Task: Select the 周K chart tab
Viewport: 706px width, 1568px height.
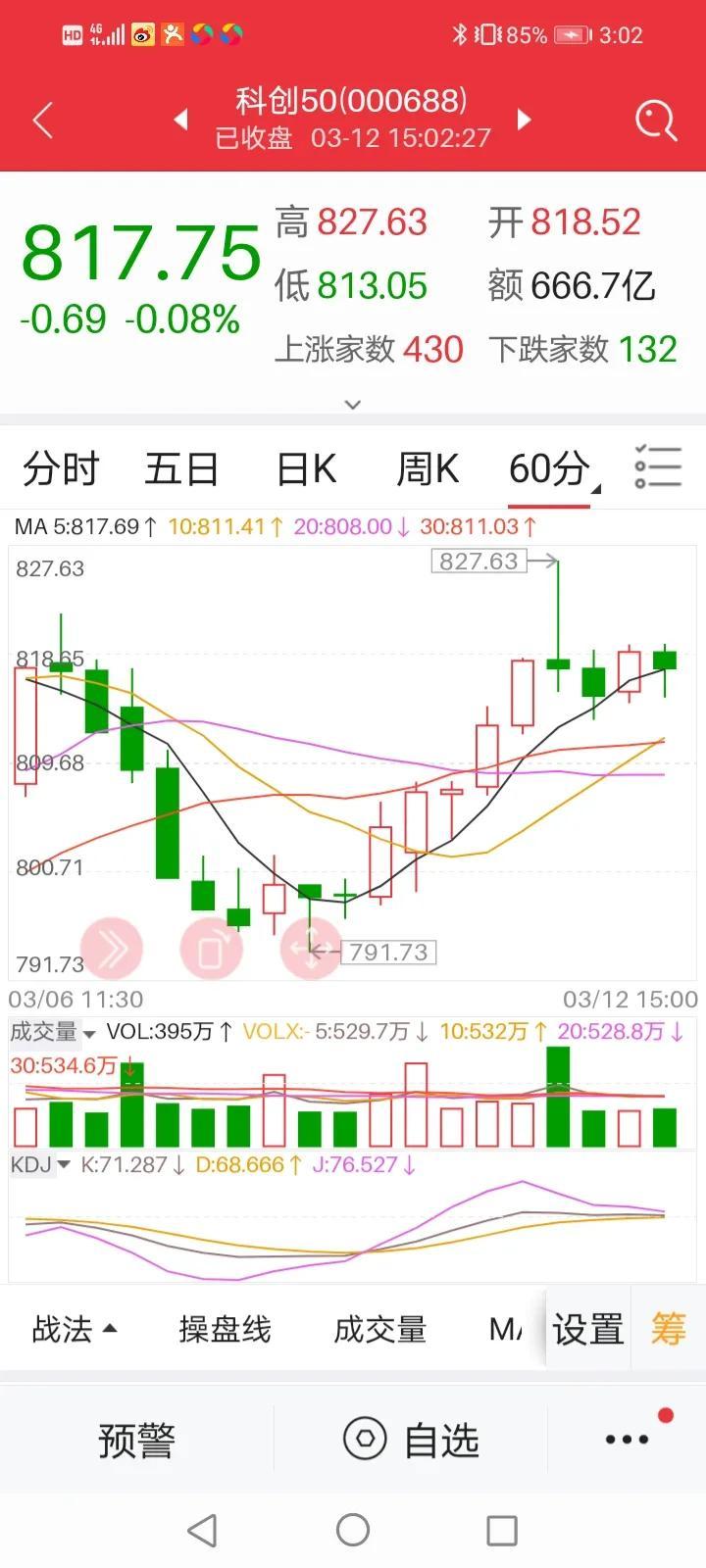Action: 428,468
